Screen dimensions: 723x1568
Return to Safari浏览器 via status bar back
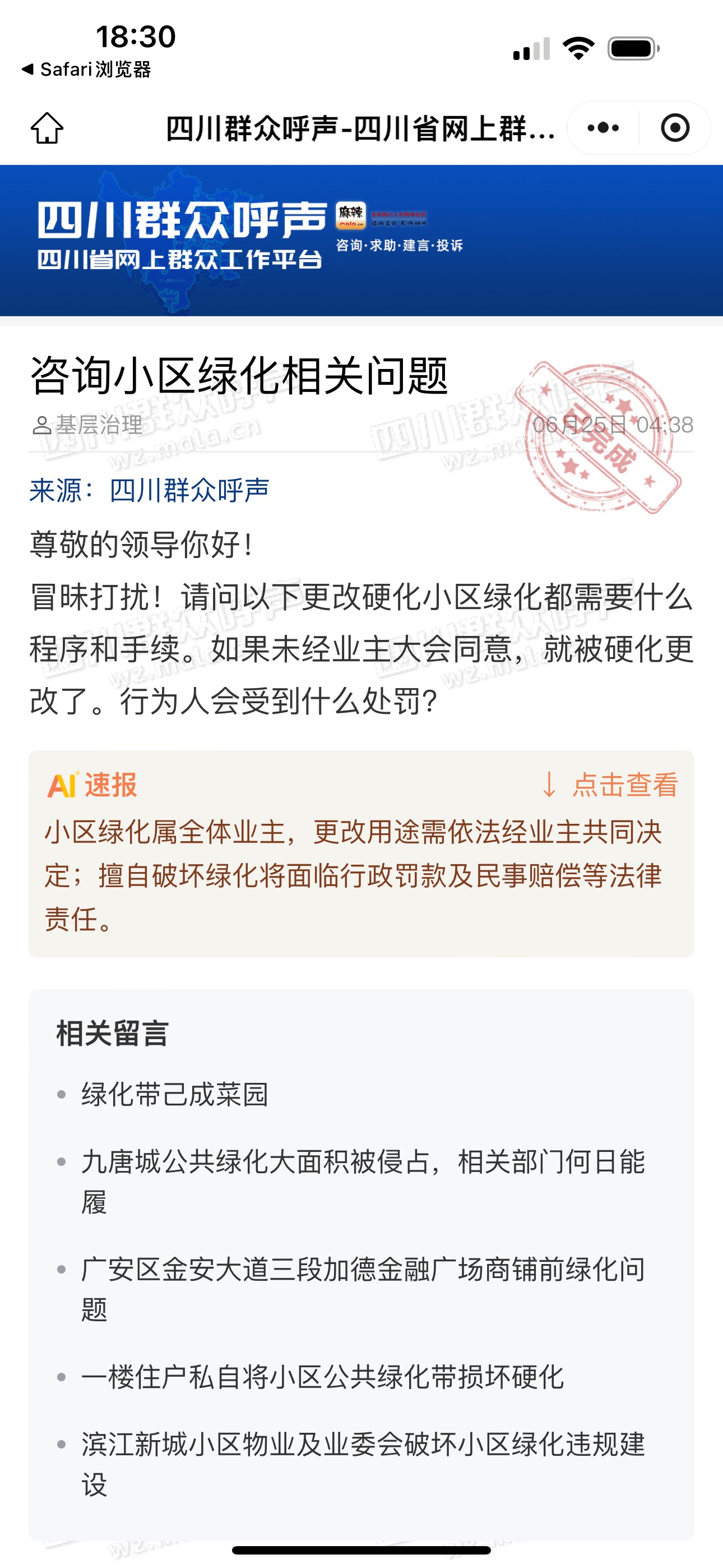point(86,70)
